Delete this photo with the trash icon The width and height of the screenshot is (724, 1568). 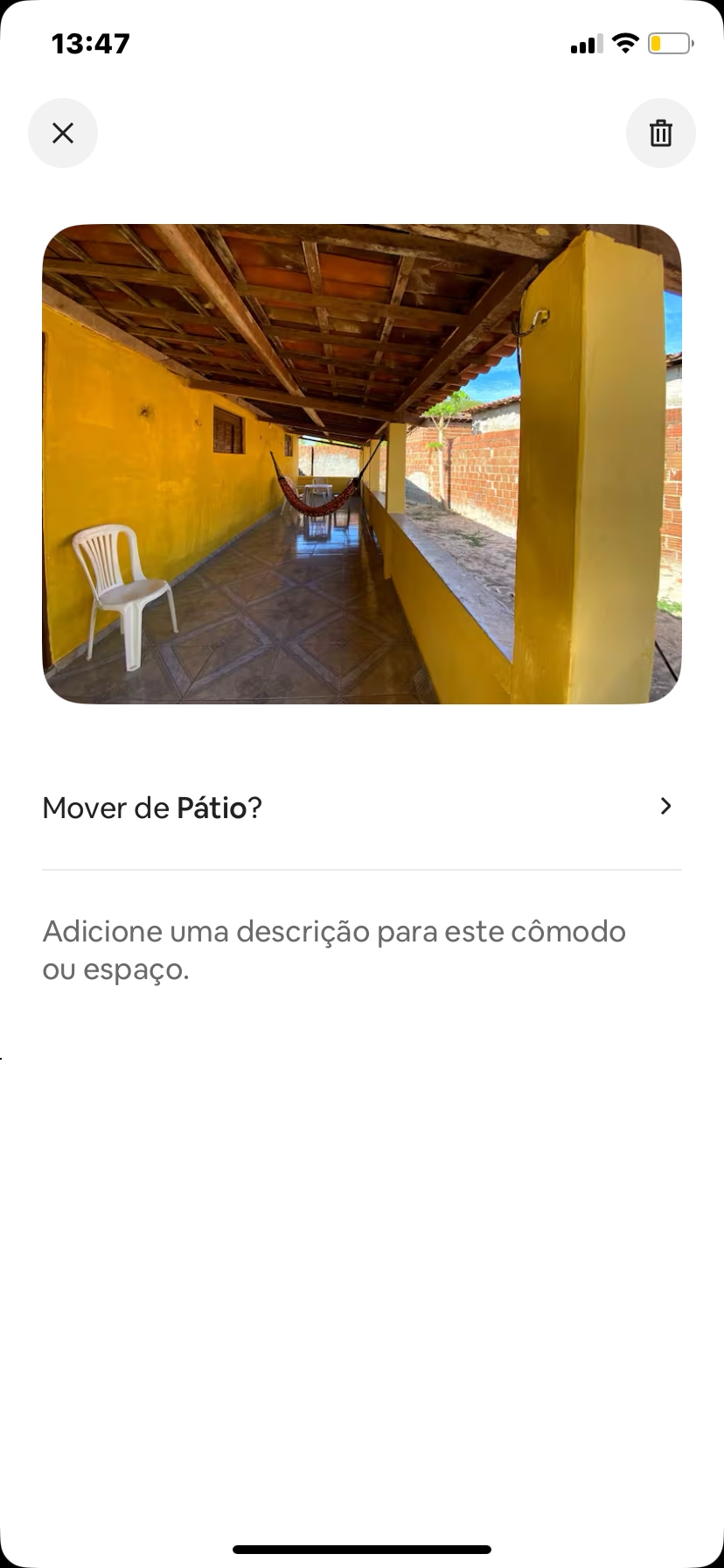pos(660,133)
